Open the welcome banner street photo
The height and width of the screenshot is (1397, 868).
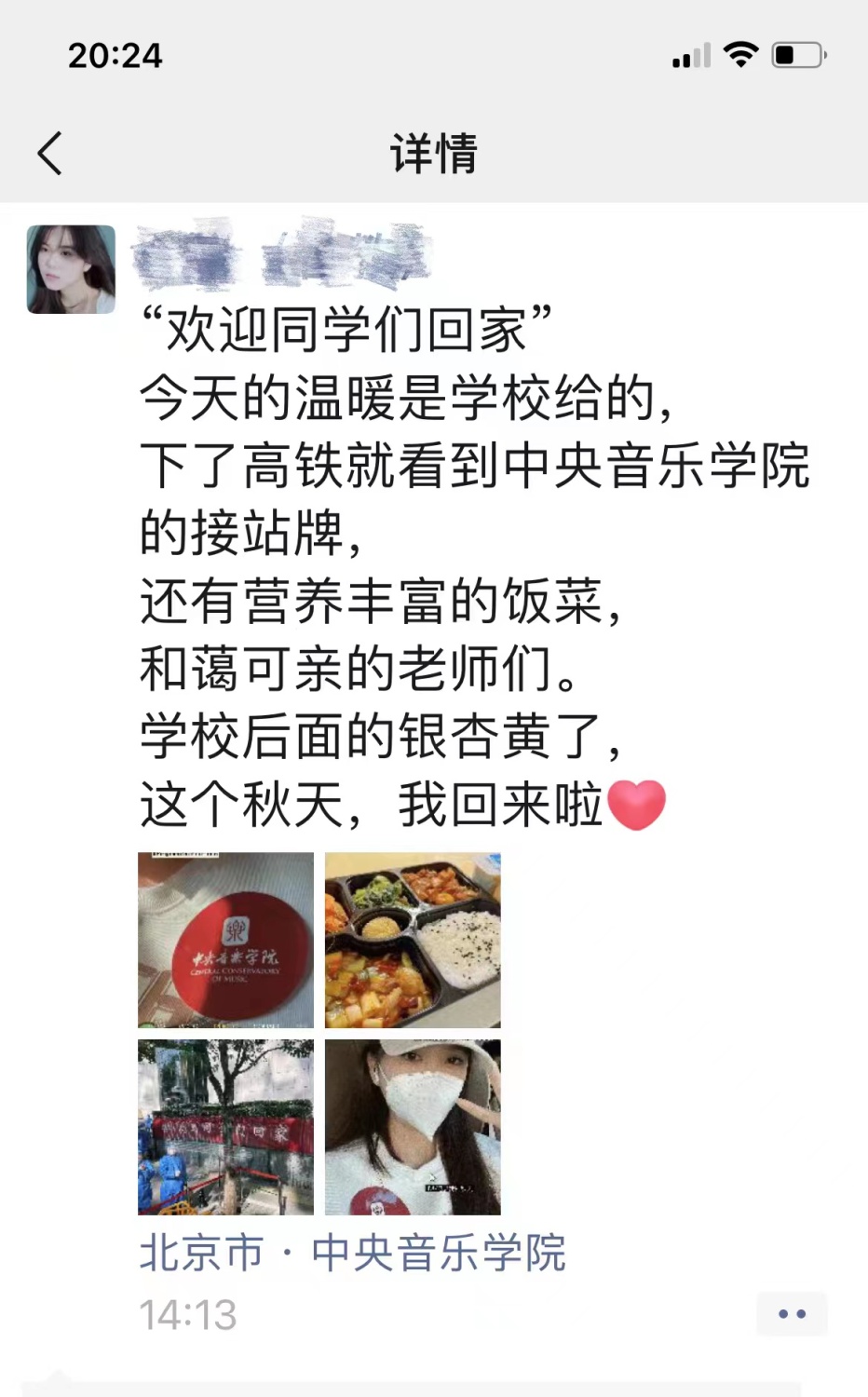pos(225,1127)
